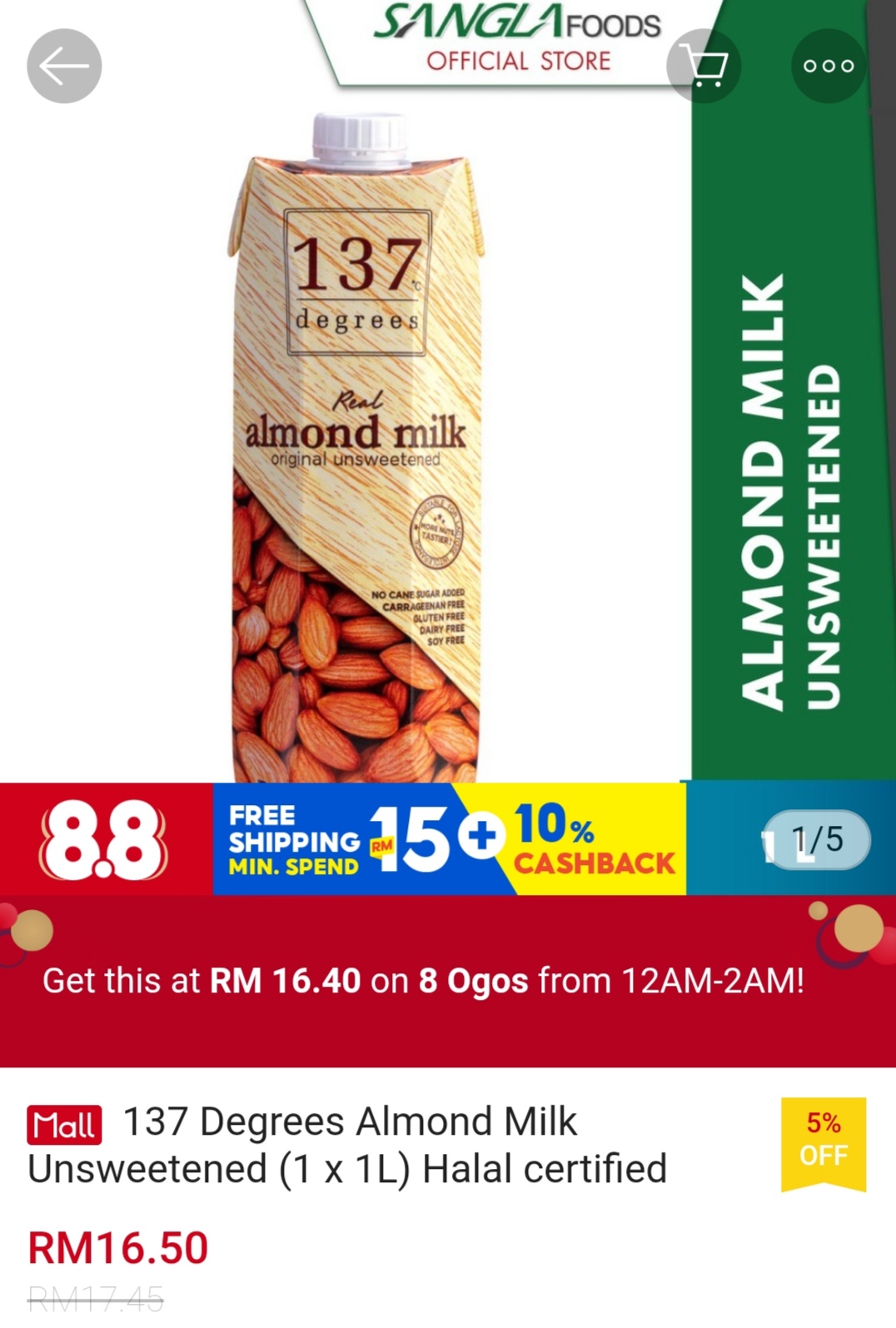Open the three-dot overflow menu

click(x=828, y=66)
